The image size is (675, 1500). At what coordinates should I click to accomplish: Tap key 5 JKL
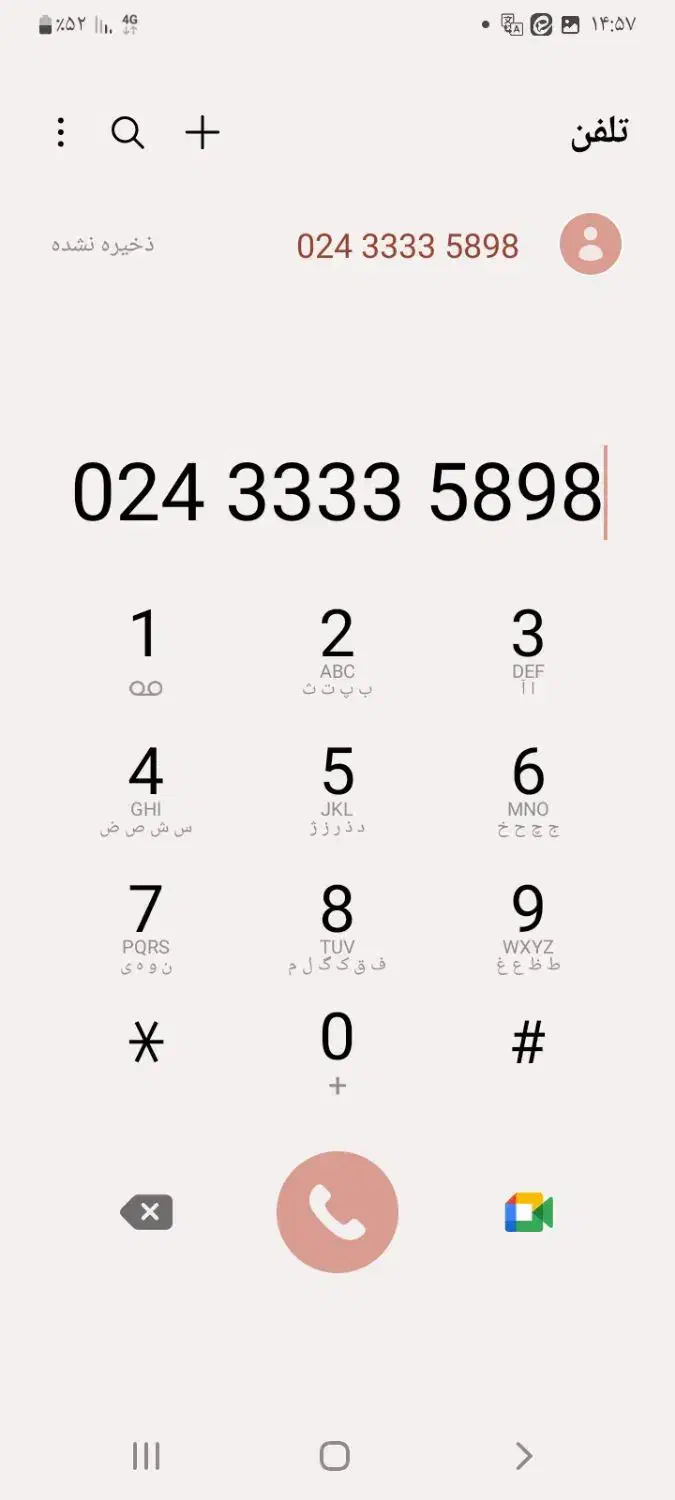tap(337, 787)
